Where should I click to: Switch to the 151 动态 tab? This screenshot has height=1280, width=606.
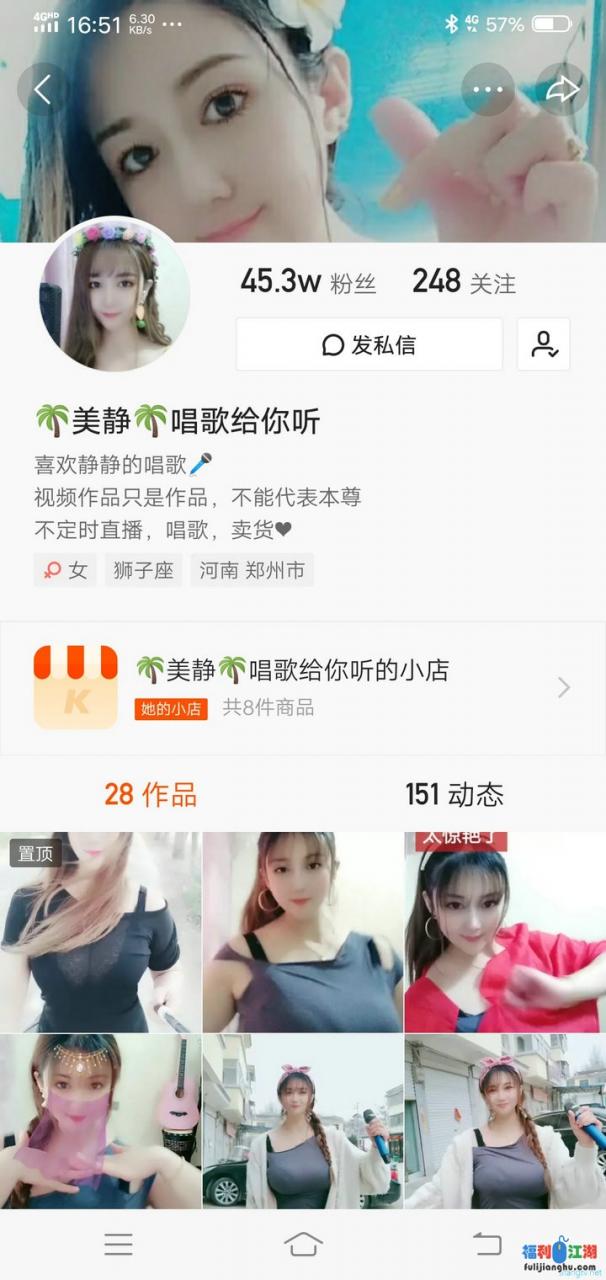(x=454, y=795)
